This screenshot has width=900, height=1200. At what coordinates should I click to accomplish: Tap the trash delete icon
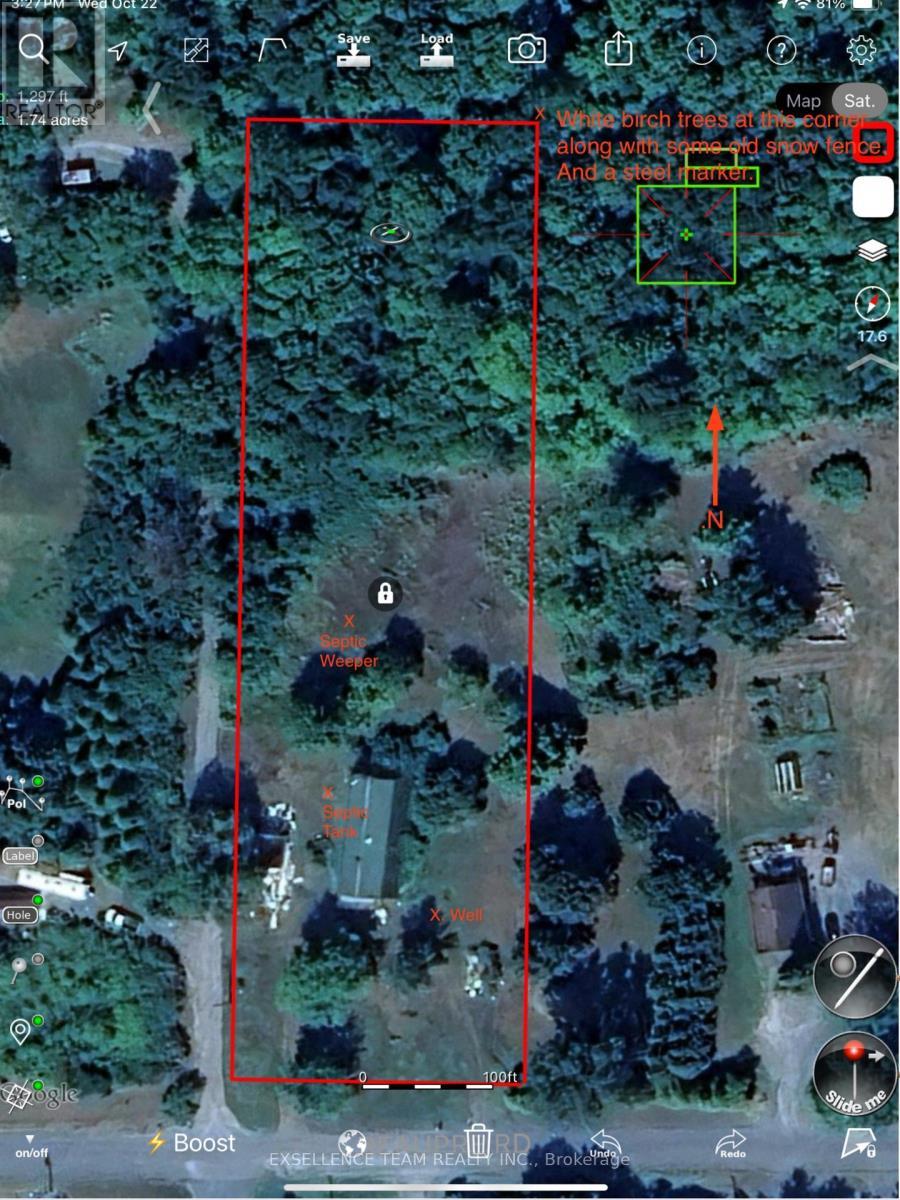479,1140
